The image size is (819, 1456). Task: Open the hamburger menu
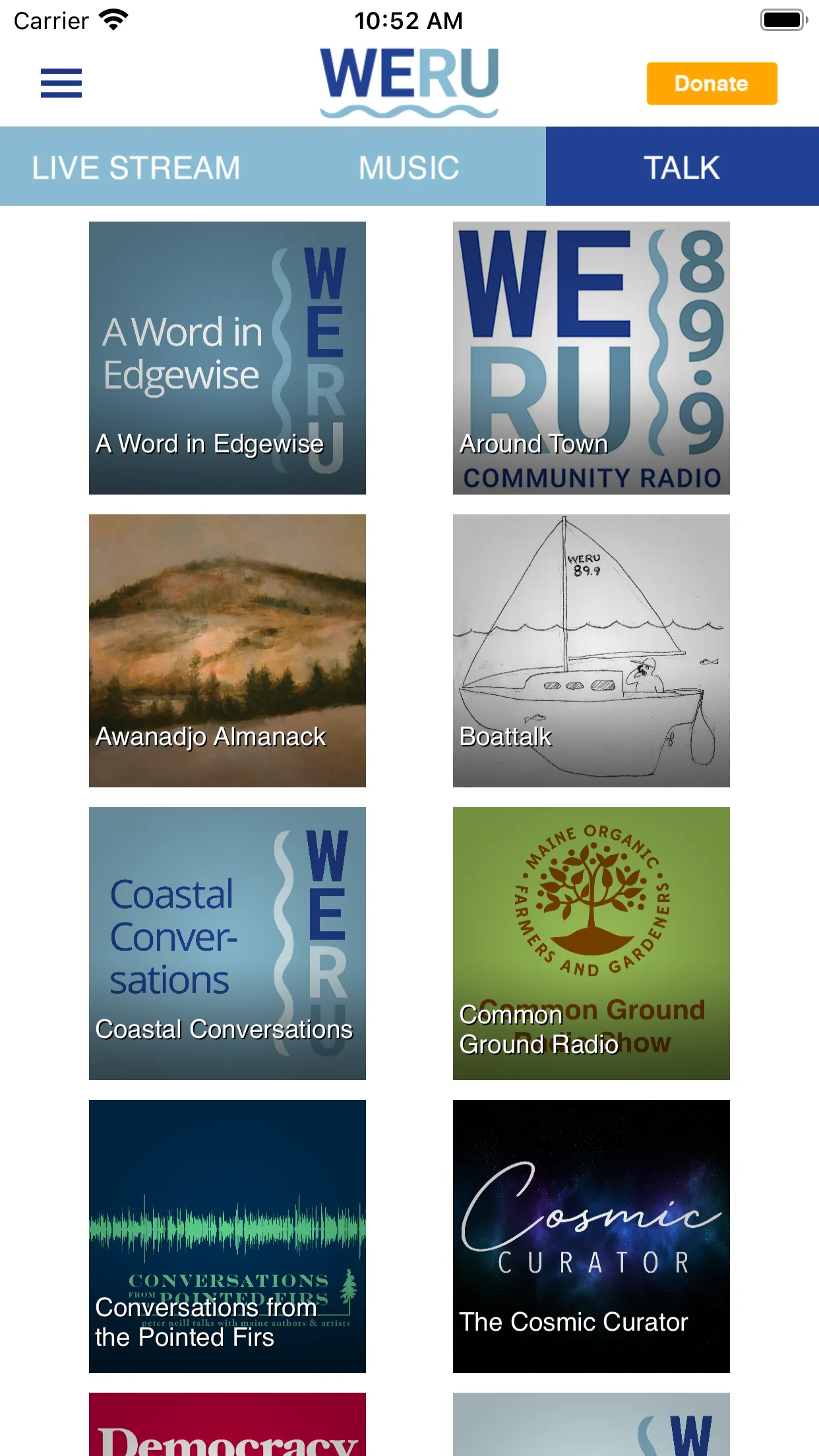click(x=61, y=83)
